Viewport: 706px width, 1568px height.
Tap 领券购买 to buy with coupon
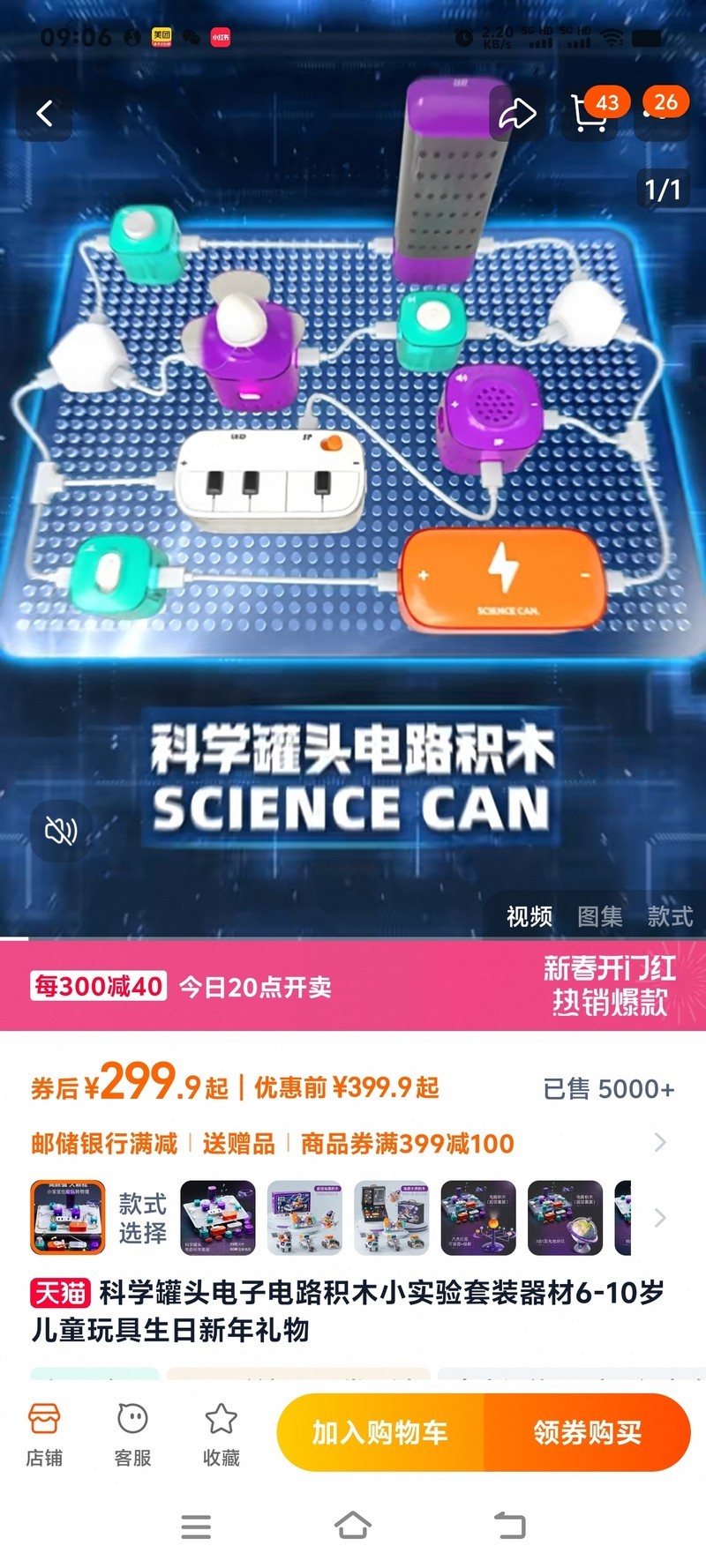(x=587, y=1432)
